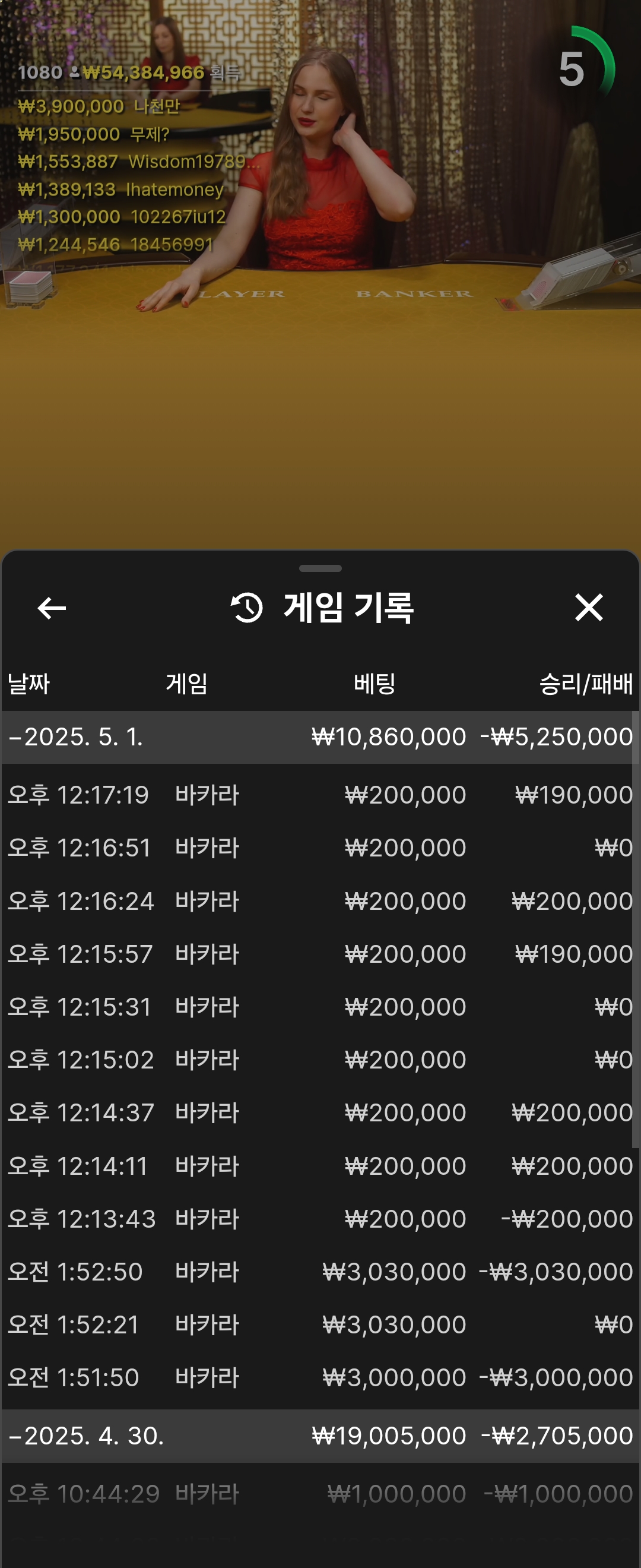Go back from the 게임 기록 panel

(52, 608)
